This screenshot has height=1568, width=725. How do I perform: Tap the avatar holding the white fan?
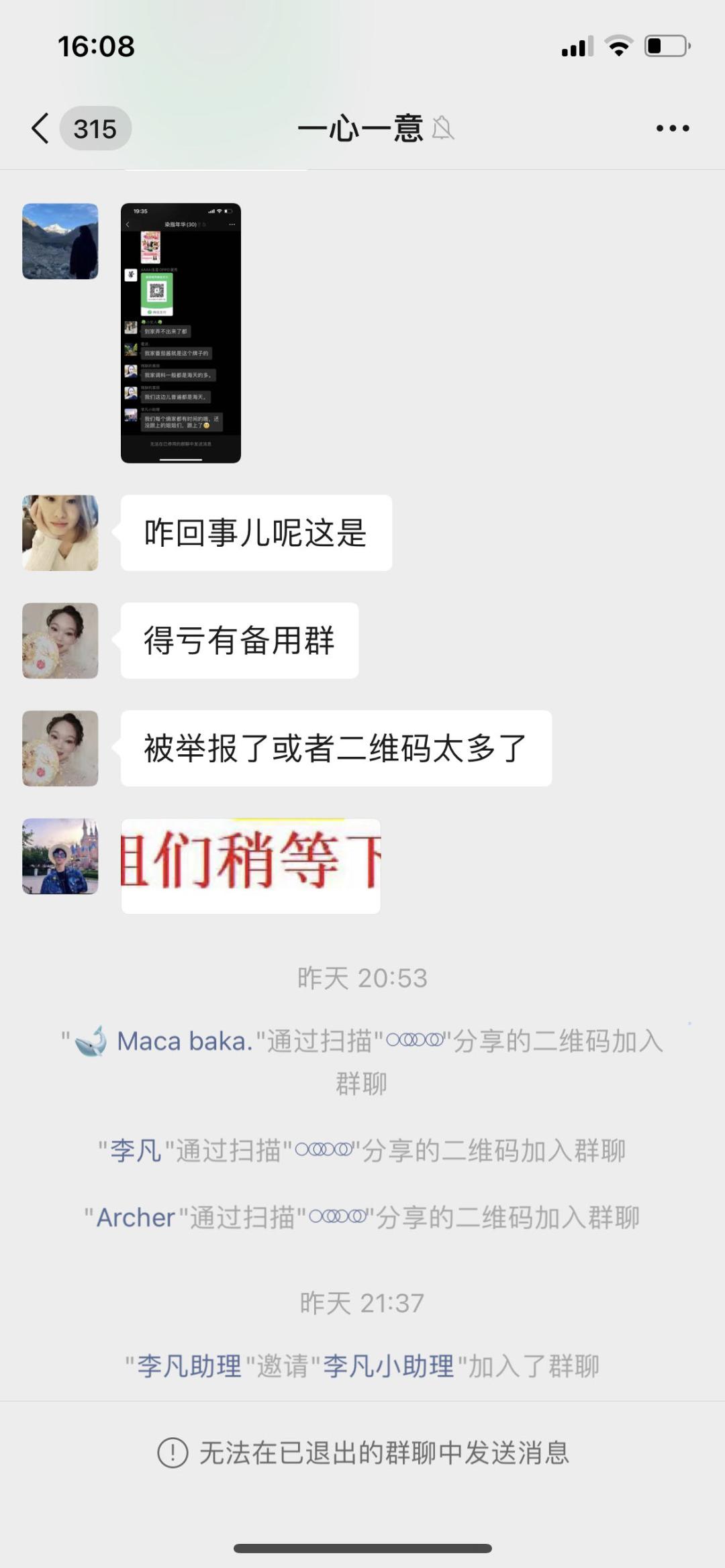59,641
